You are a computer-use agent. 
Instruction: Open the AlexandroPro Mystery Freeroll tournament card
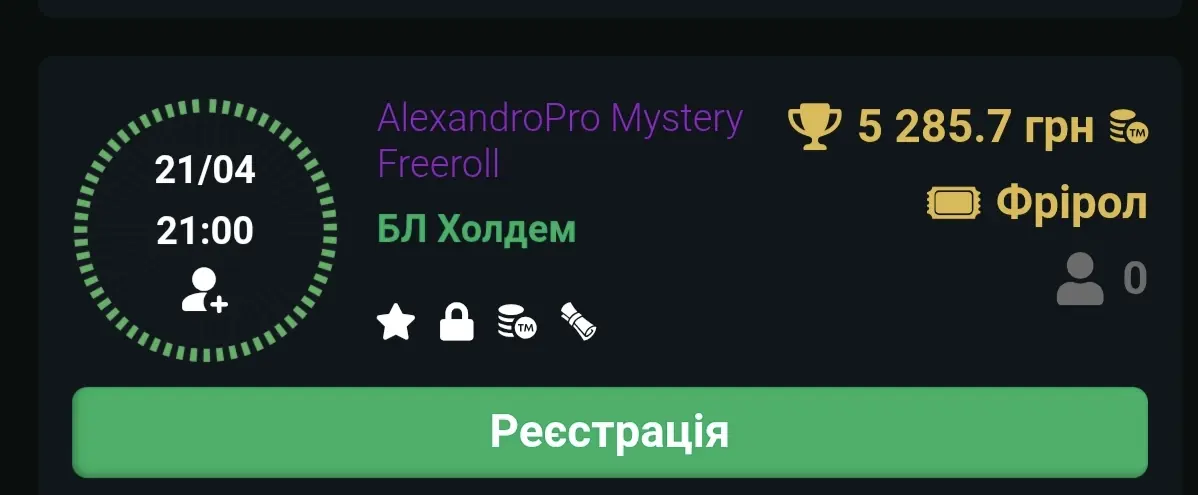(560, 140)
